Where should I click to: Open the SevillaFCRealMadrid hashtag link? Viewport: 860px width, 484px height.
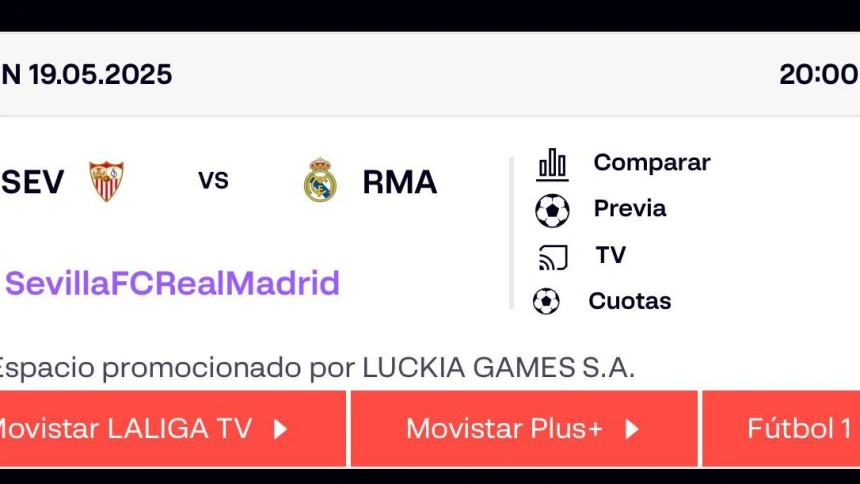tap(172, 283)
